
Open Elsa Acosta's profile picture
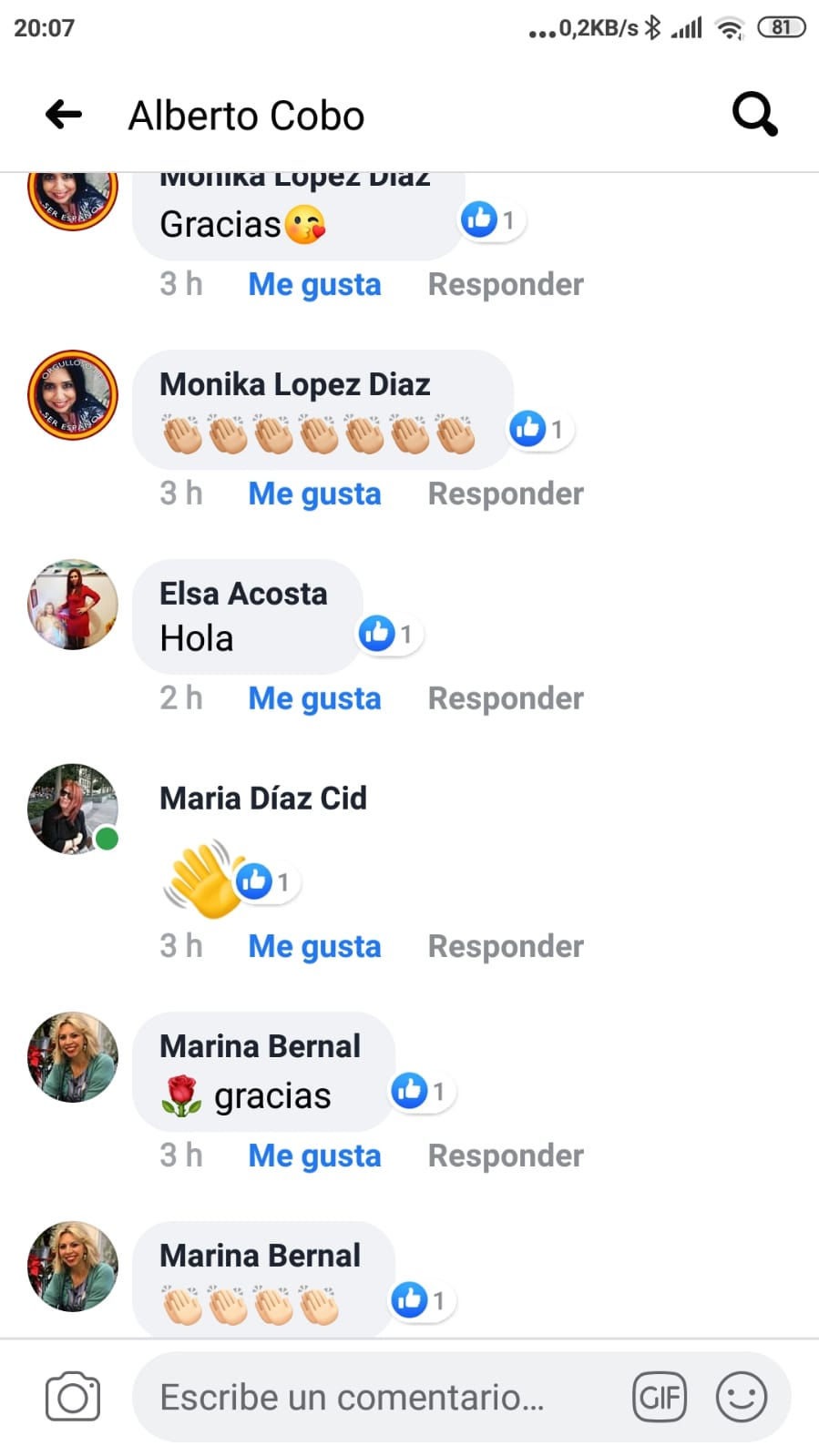click(73, 605)
